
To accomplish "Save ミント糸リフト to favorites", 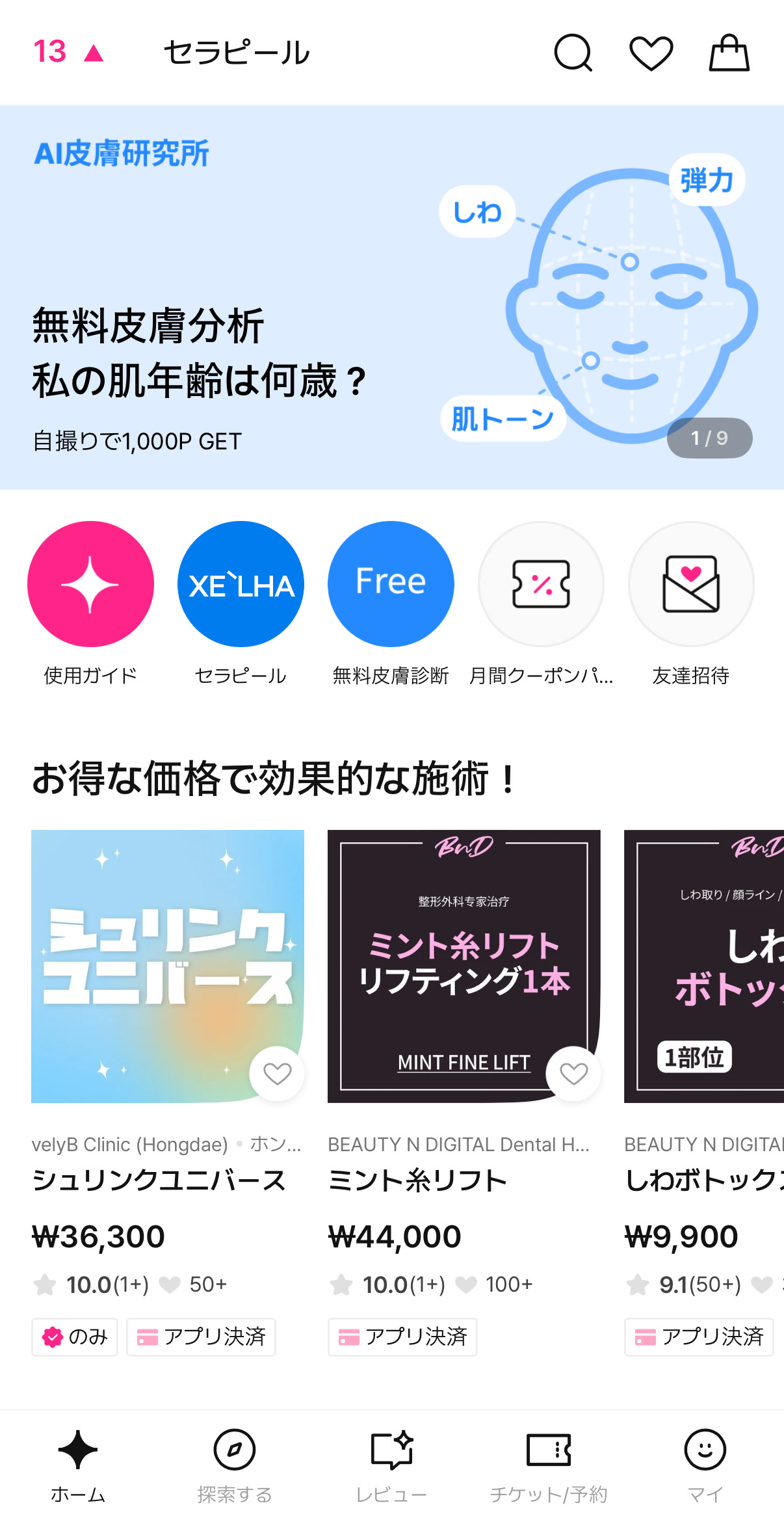I will coord(573,1074).
